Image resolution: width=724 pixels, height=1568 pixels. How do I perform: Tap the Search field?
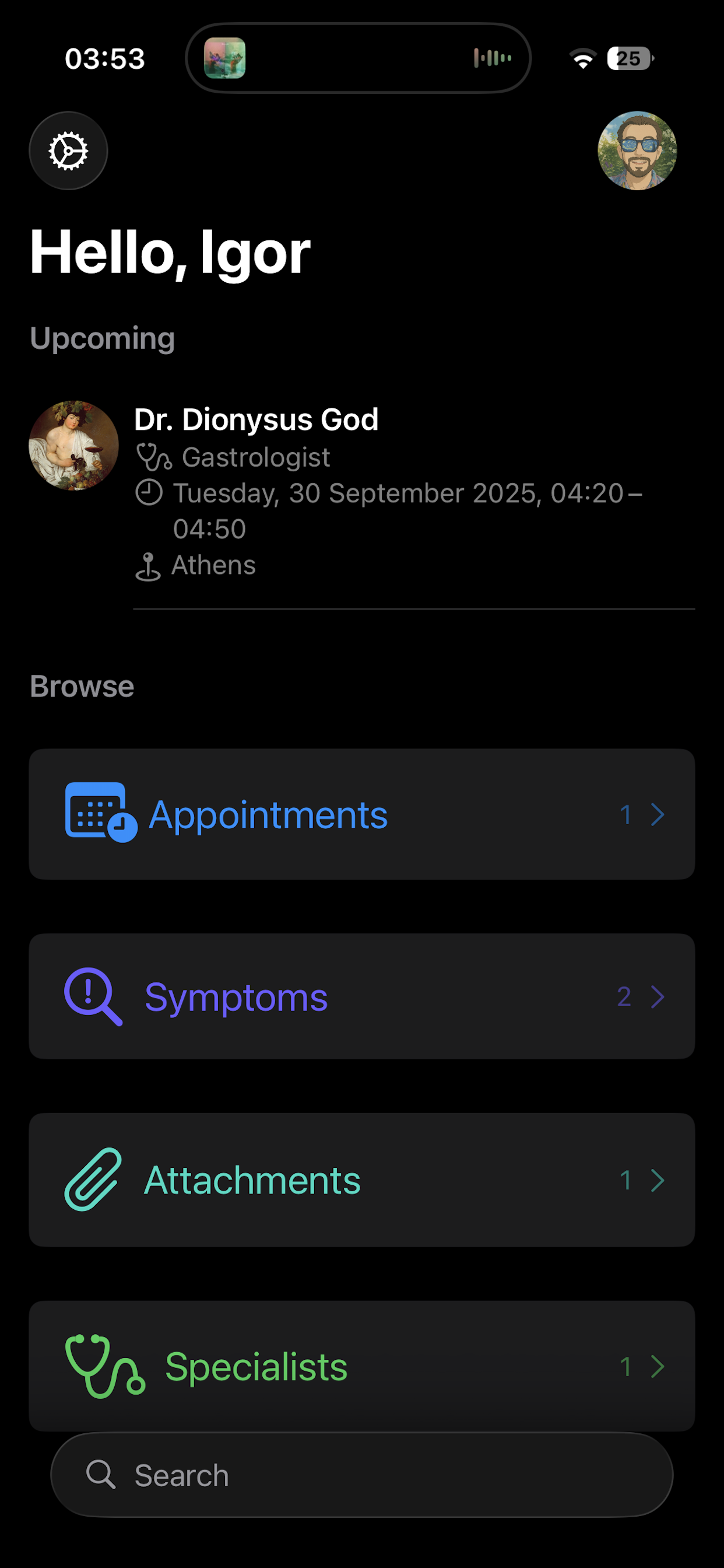(x=361, y=1475)
